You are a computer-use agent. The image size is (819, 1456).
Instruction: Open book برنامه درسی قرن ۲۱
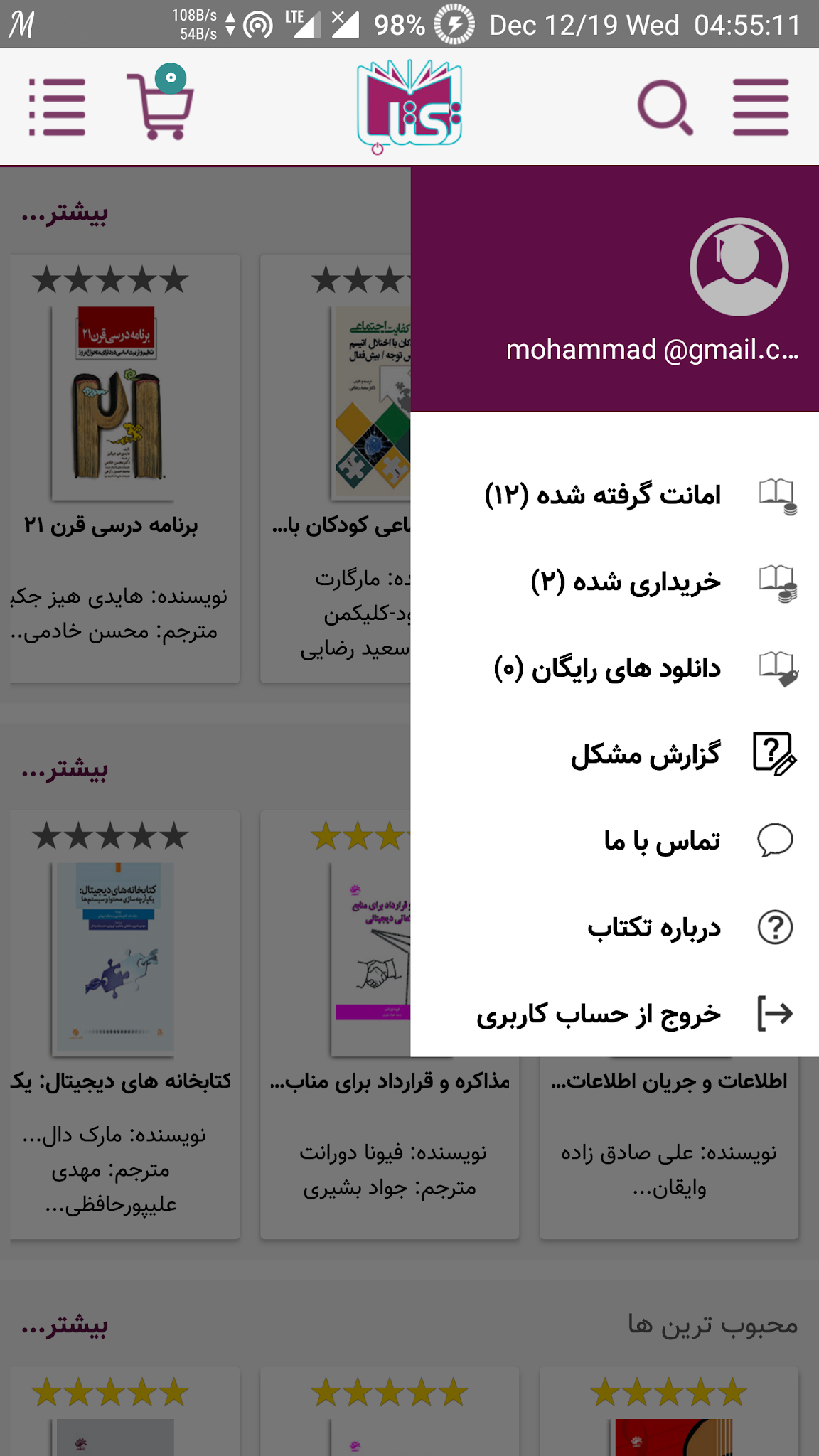125,469
